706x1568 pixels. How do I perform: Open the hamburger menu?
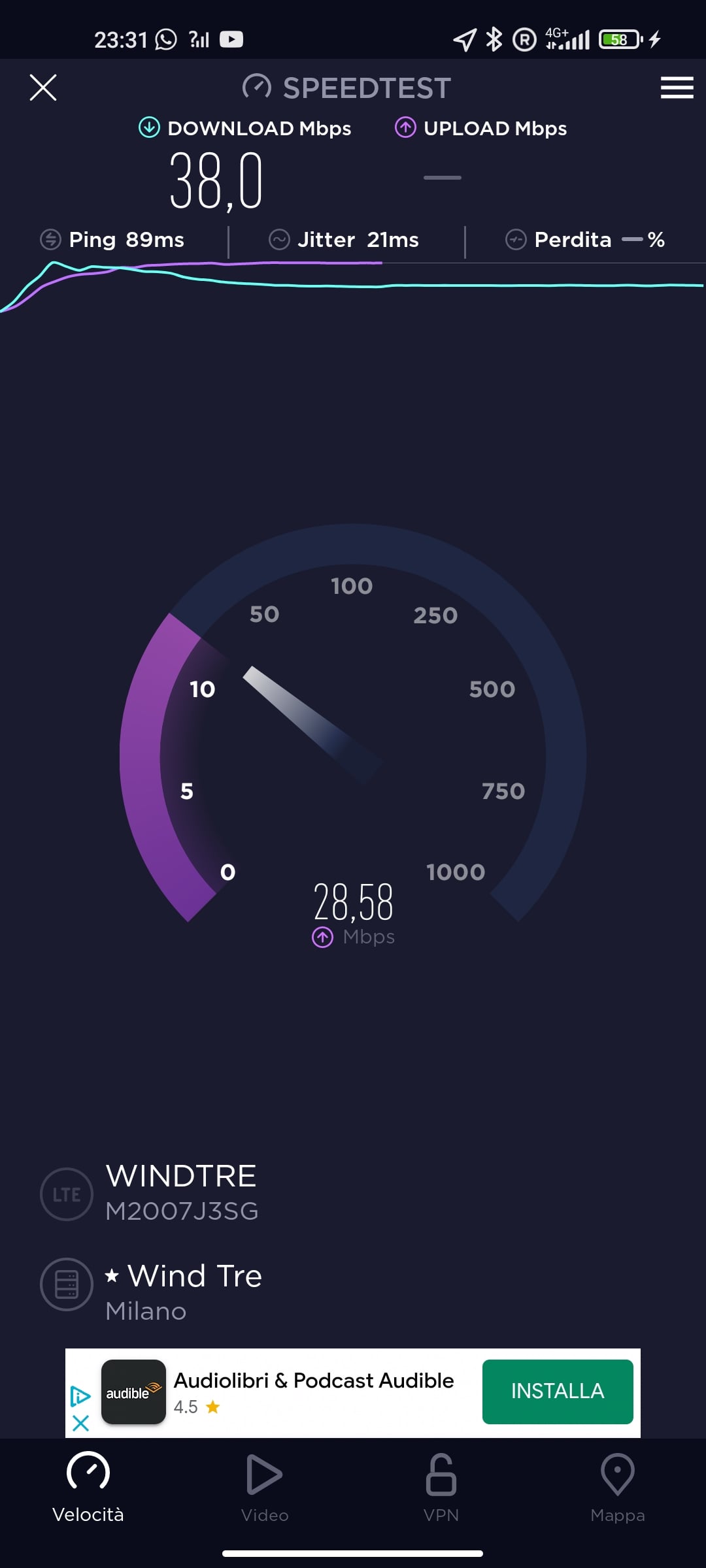677,88
